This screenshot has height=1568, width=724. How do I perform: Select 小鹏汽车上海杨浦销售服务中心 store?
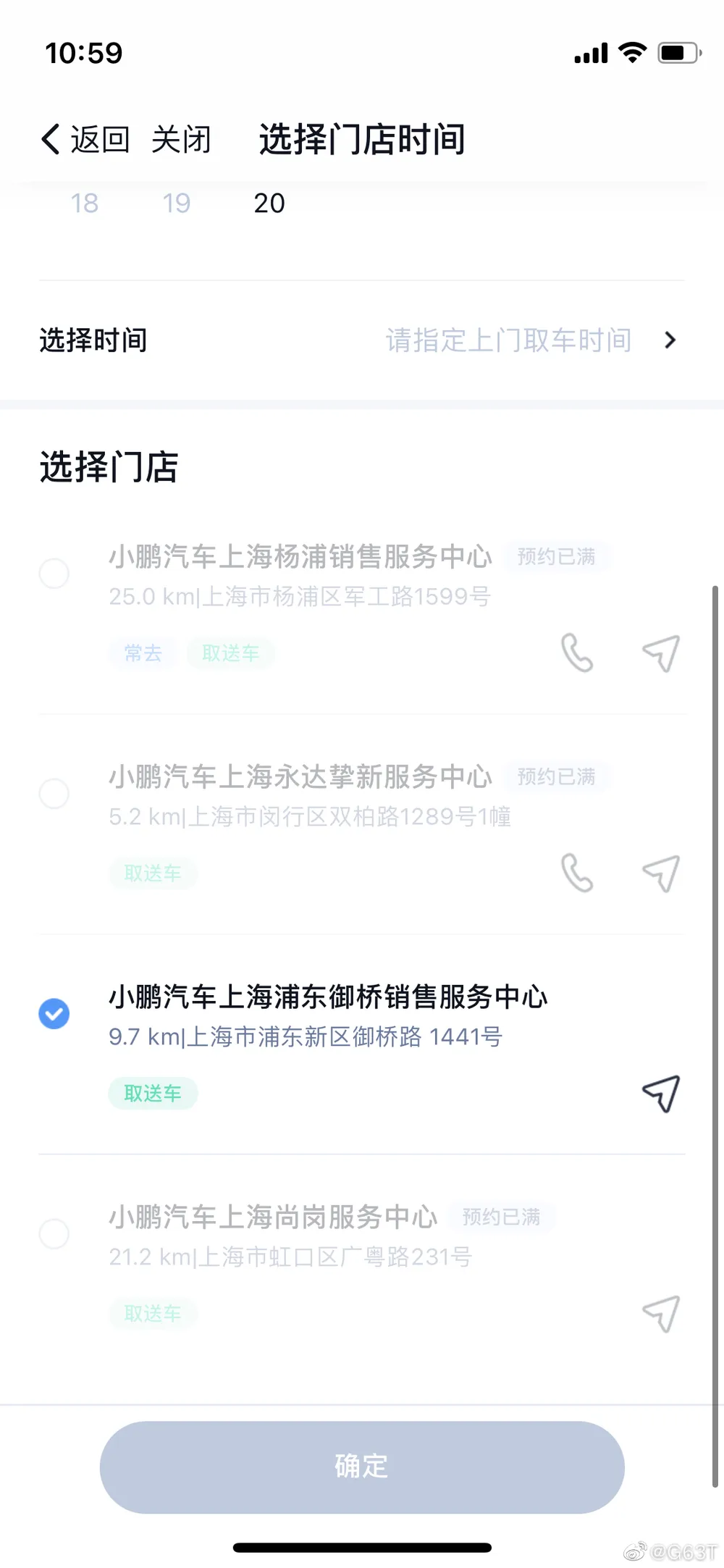[54, 574]
